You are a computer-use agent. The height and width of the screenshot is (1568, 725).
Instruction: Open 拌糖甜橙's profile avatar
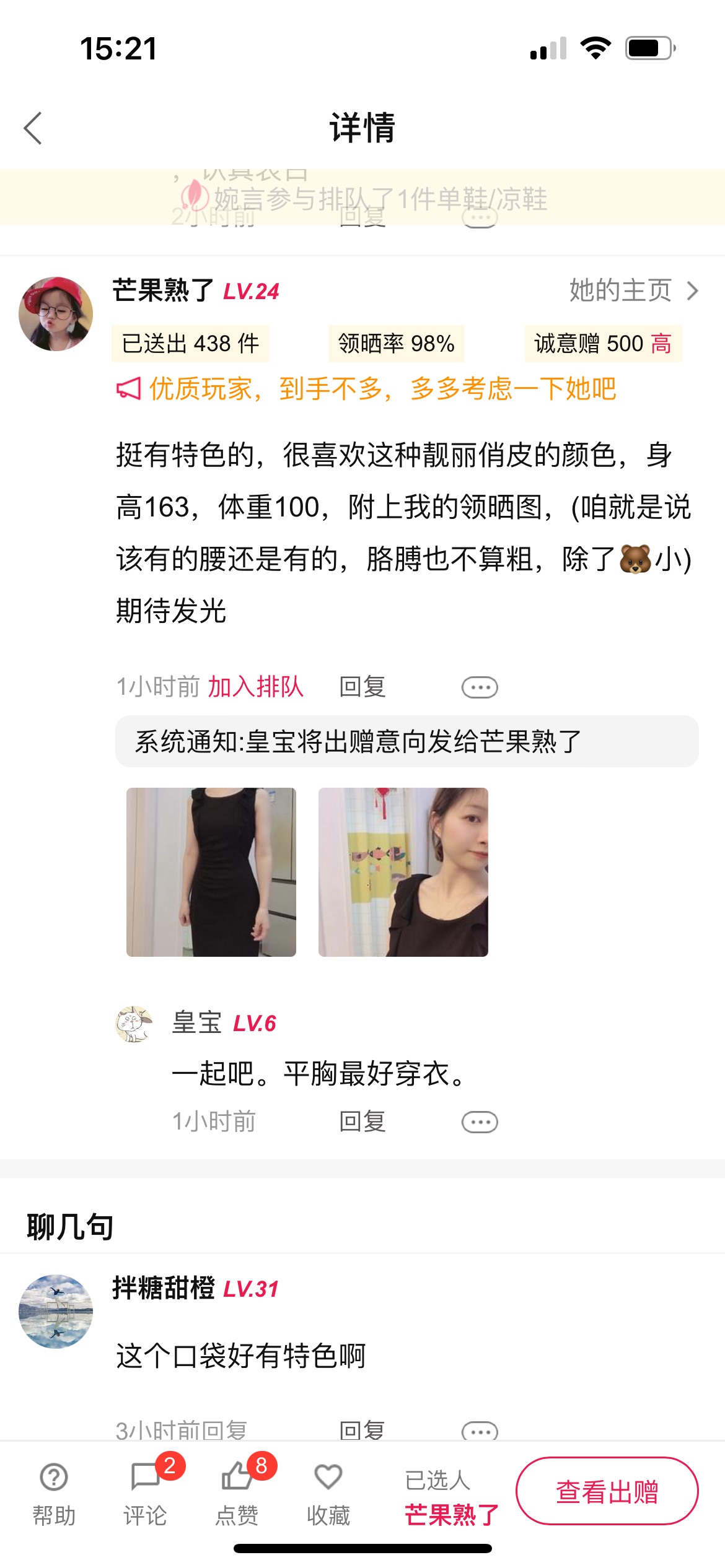pos(56,1311)
